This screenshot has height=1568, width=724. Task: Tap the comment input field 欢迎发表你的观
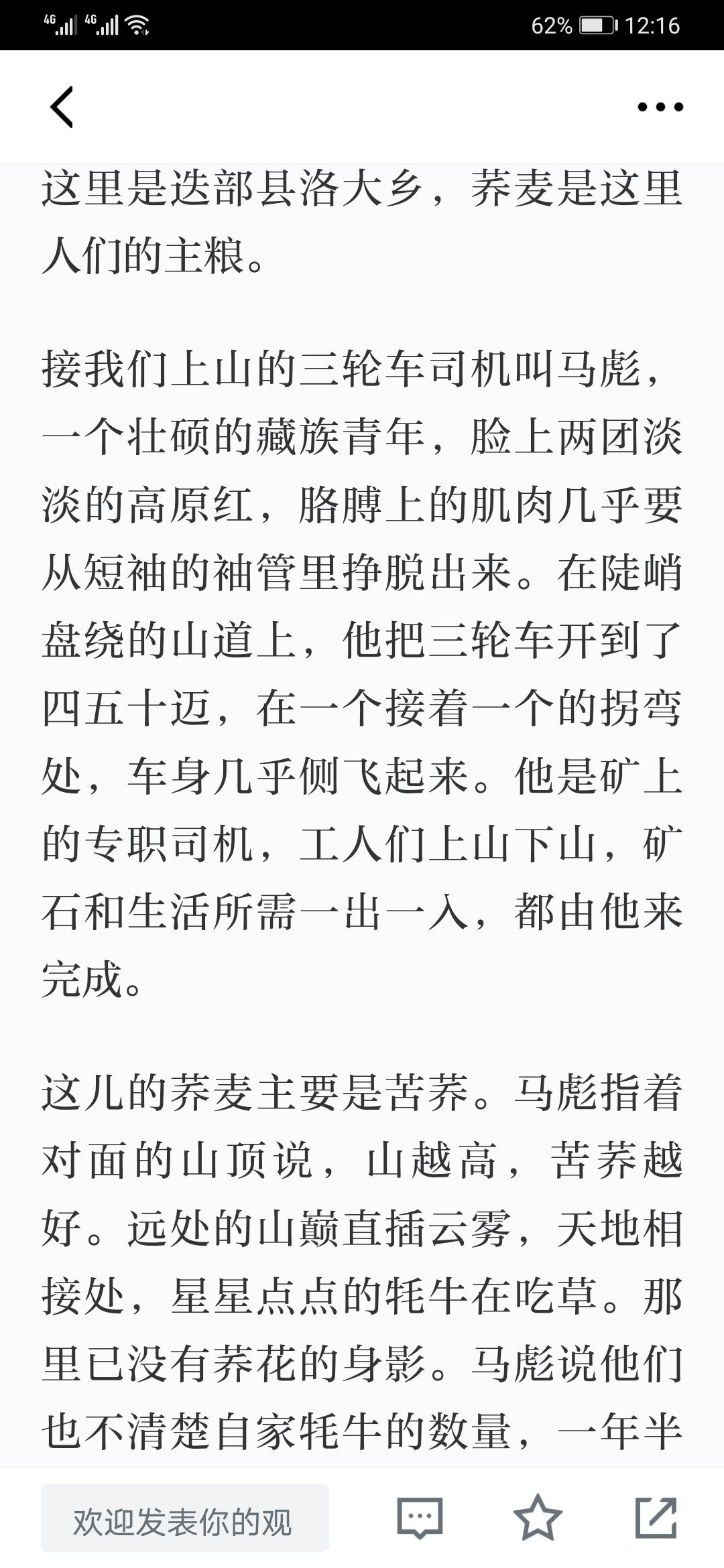click(185, 1518)
